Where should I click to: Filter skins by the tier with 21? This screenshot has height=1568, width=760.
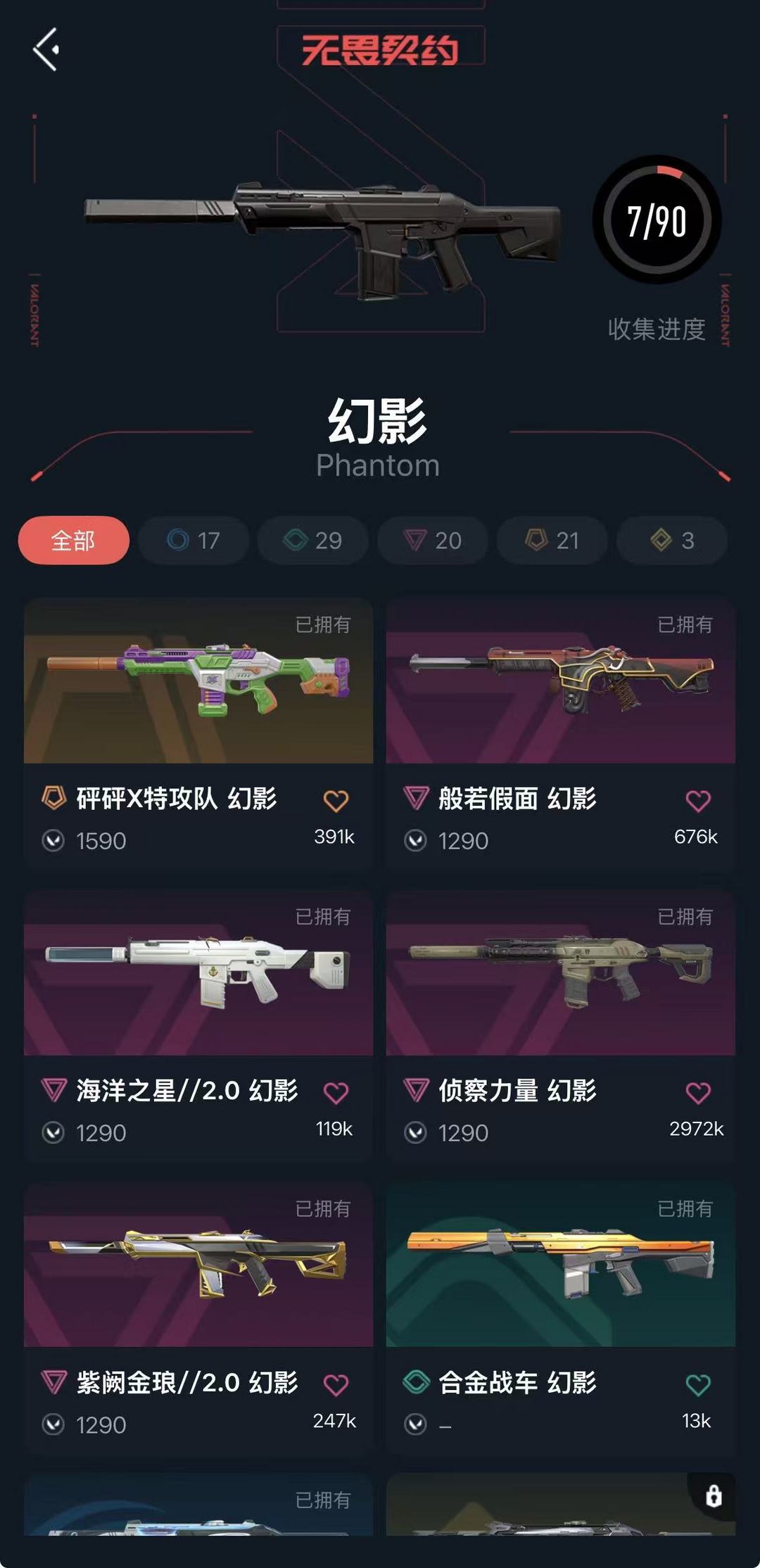coord(552,540)
